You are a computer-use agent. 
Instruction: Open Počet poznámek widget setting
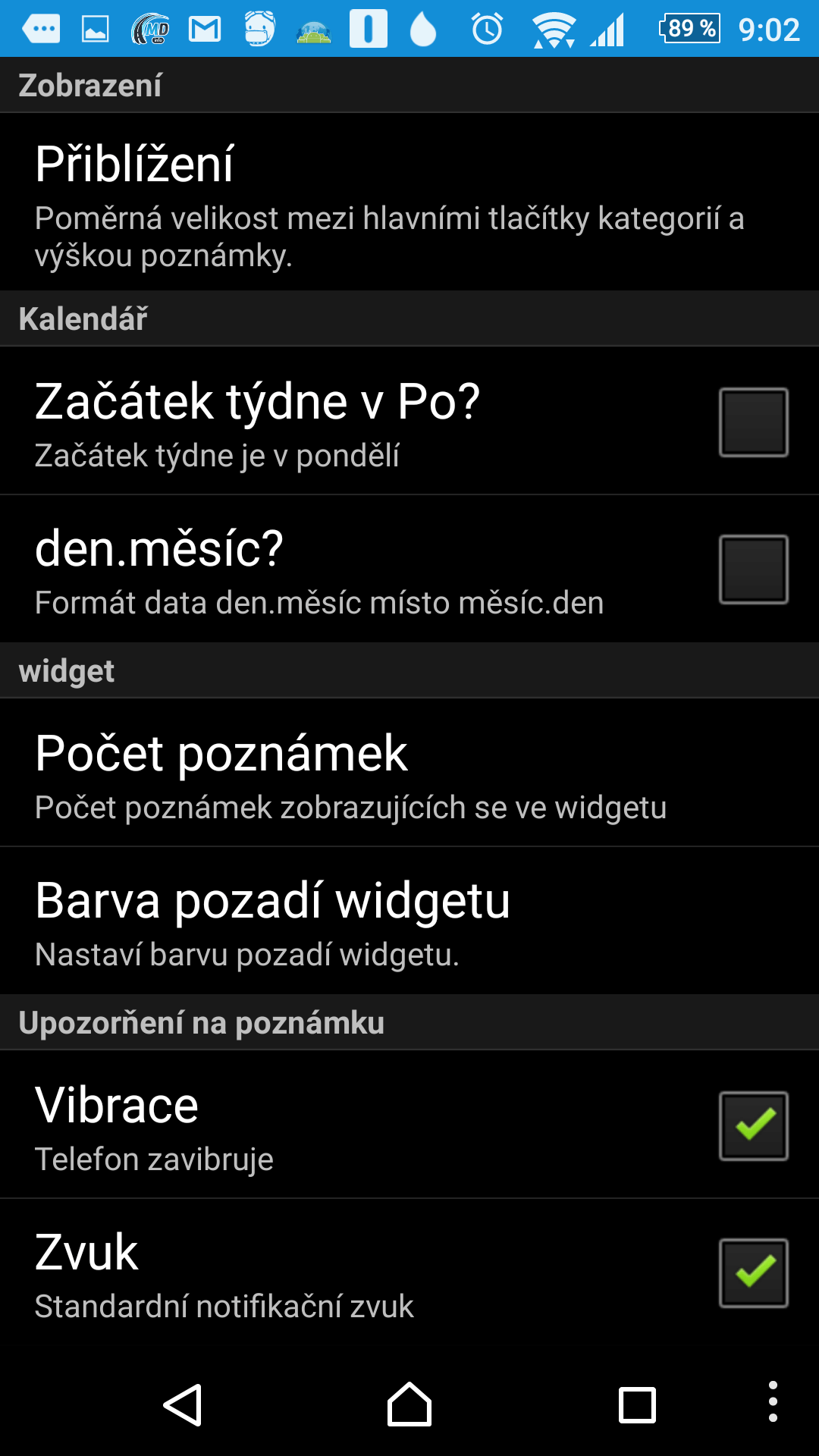[x=409, y=773]
